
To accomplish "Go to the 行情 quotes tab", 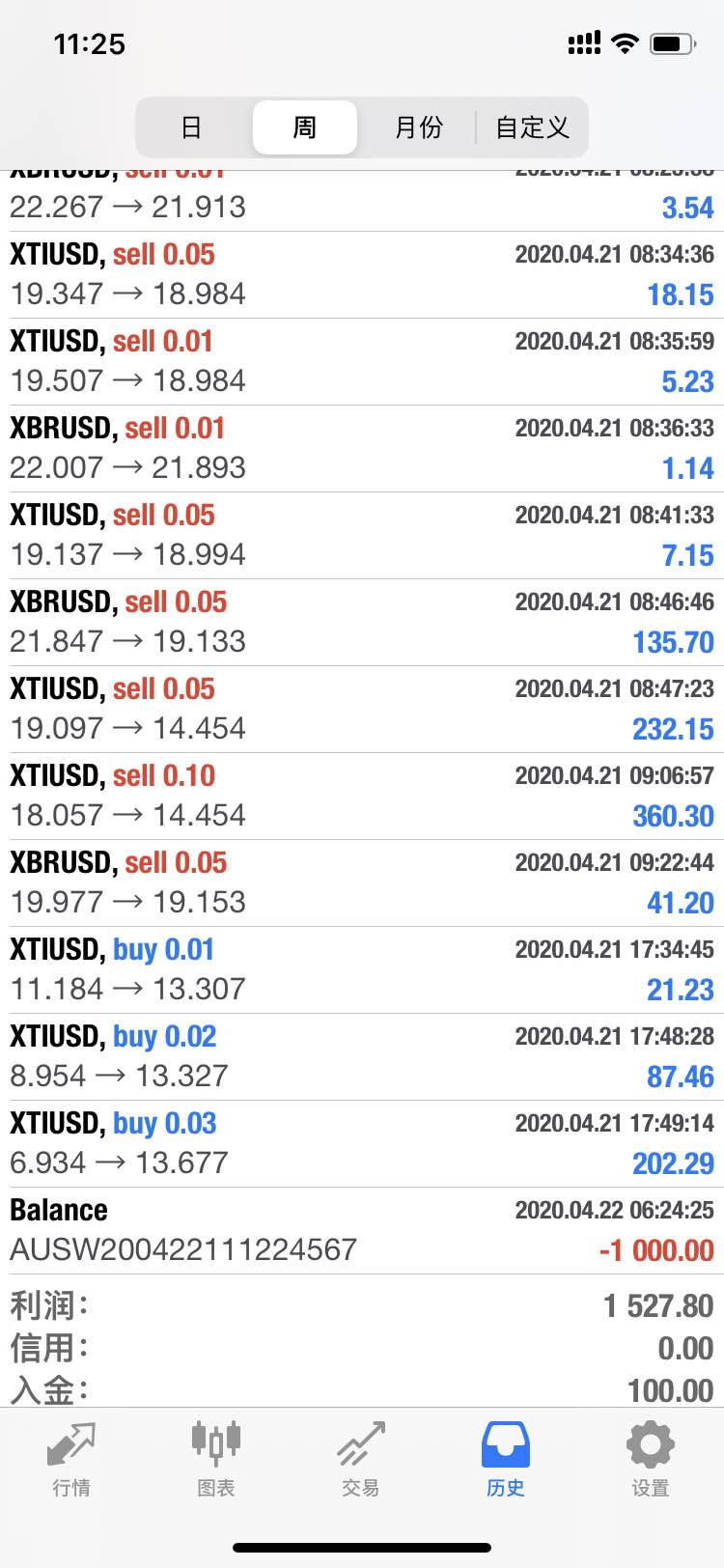I will coord(71,1459).
